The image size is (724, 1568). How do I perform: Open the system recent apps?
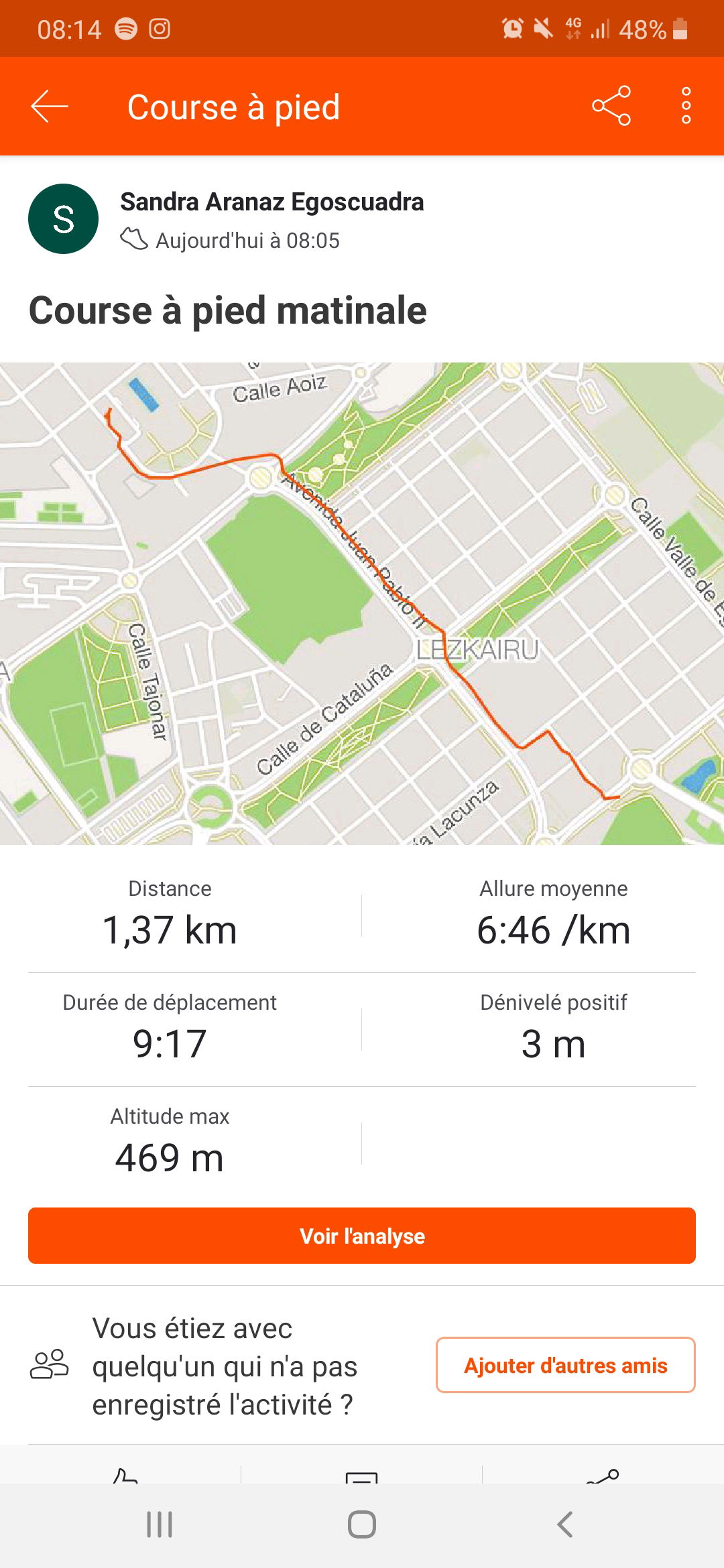(x=160, y=1524)
